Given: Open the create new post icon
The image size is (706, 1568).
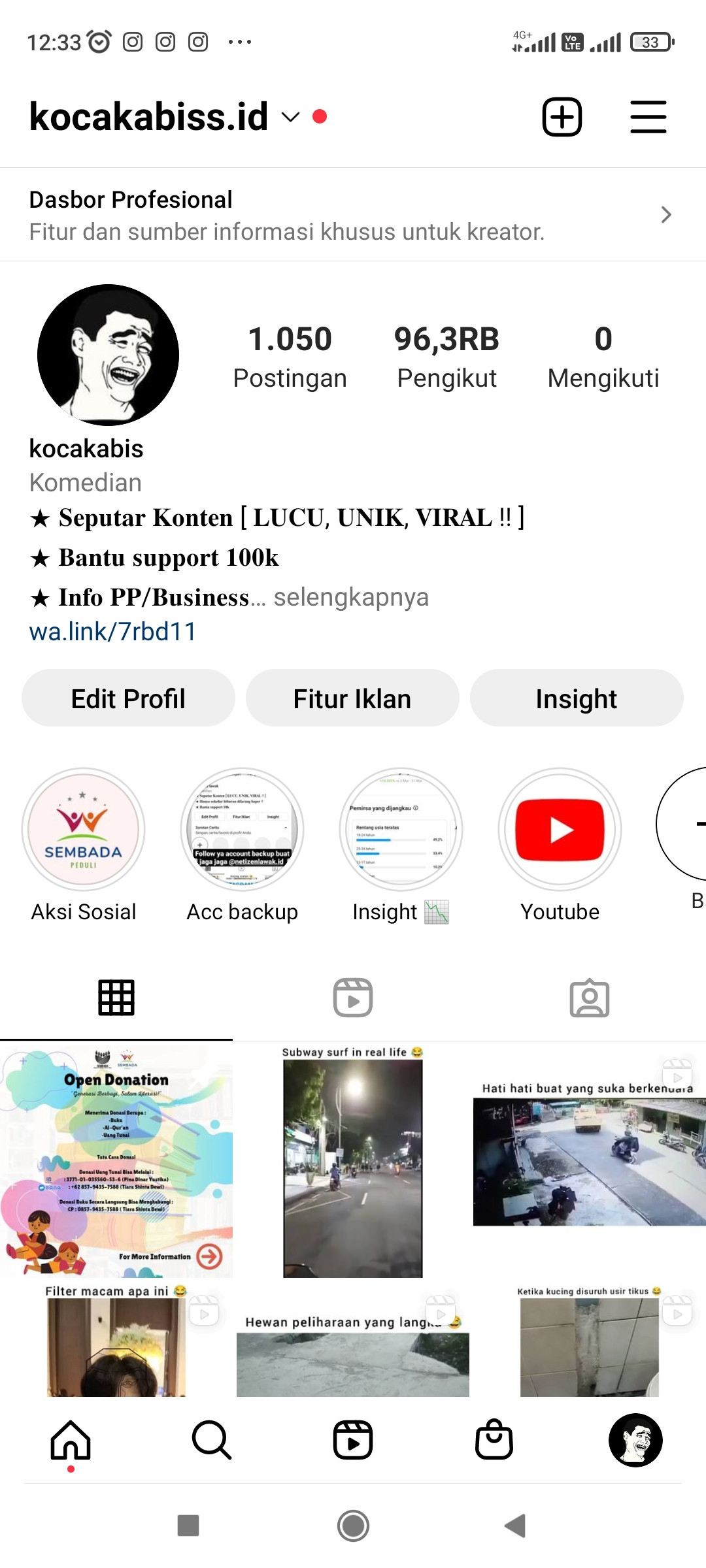Looking at the screenshot, I should tap(562, 117).
